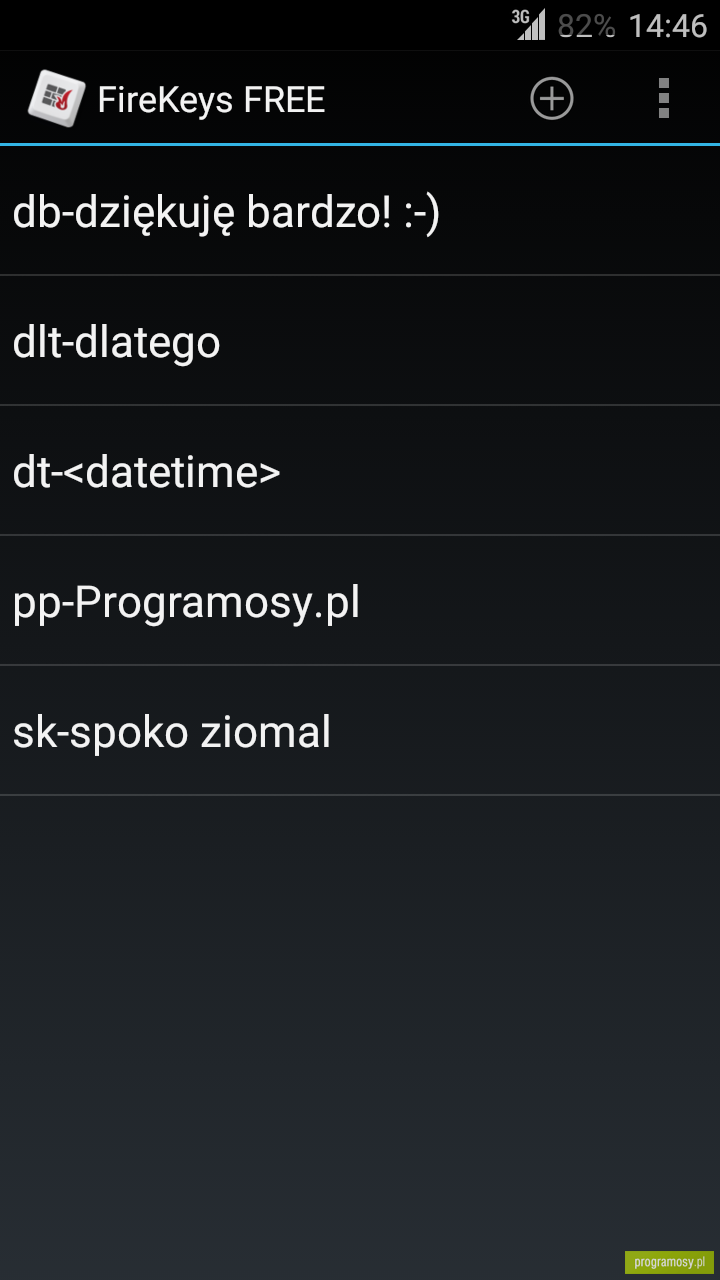Open the overflow menu
The height and width of the screenshot is (1280, 720).
664,98
